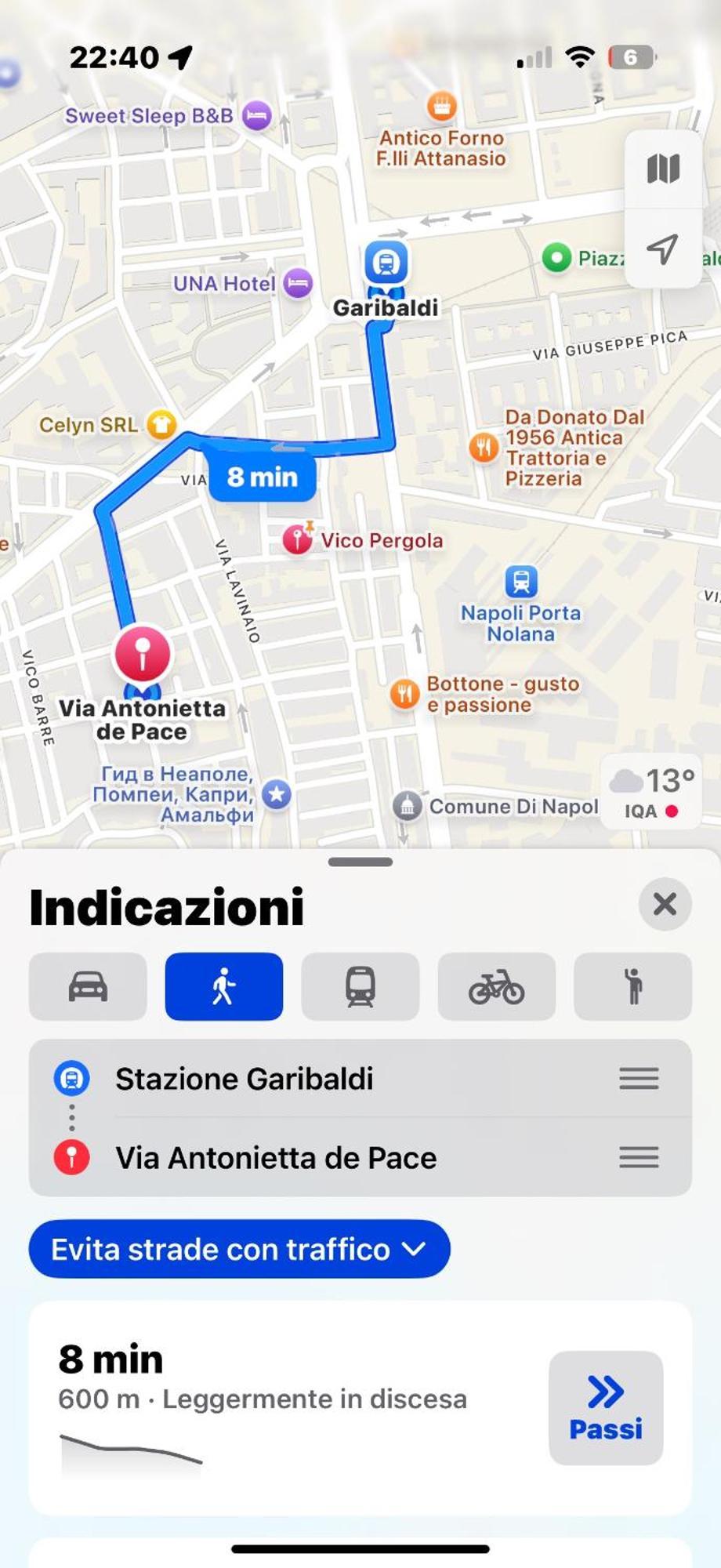Open the weather 13° widget

pos(650,792)
